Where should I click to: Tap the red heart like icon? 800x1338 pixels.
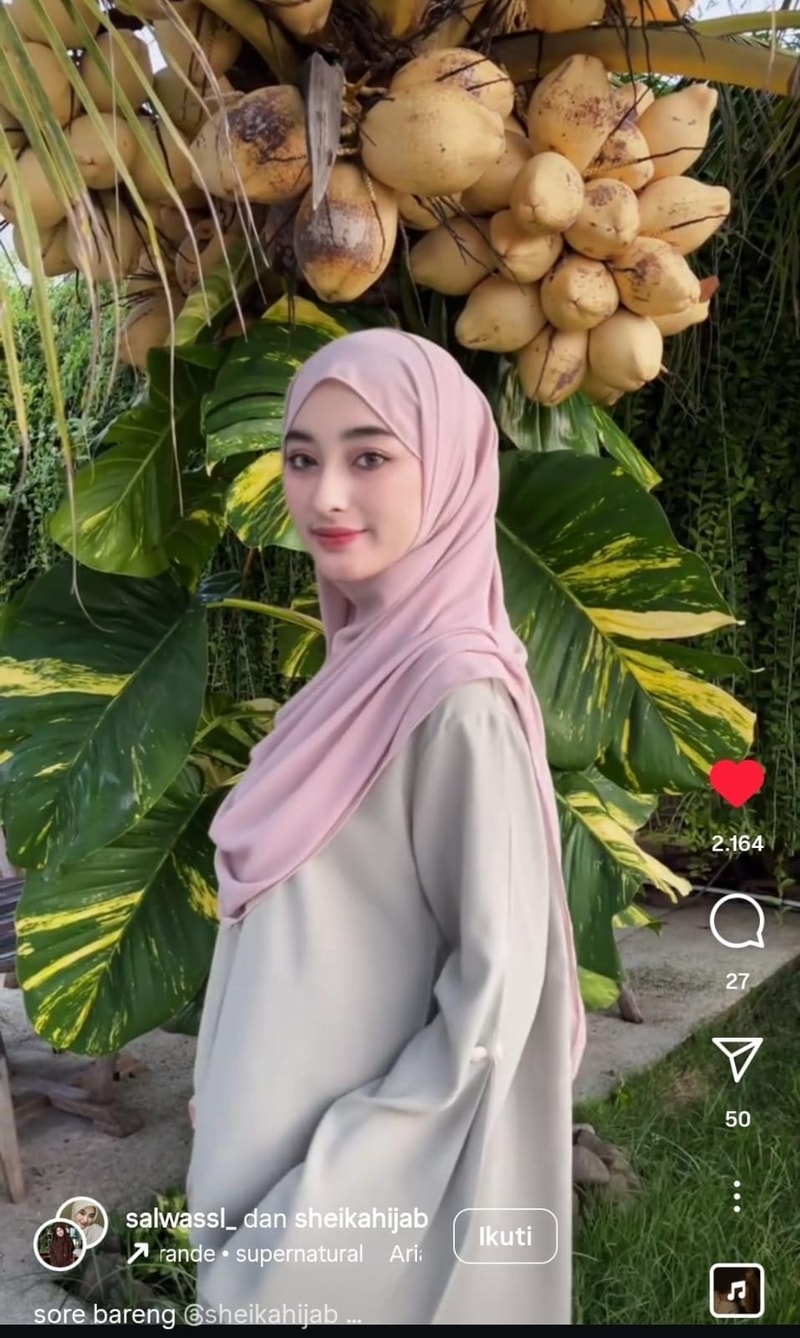pos(737,783)
